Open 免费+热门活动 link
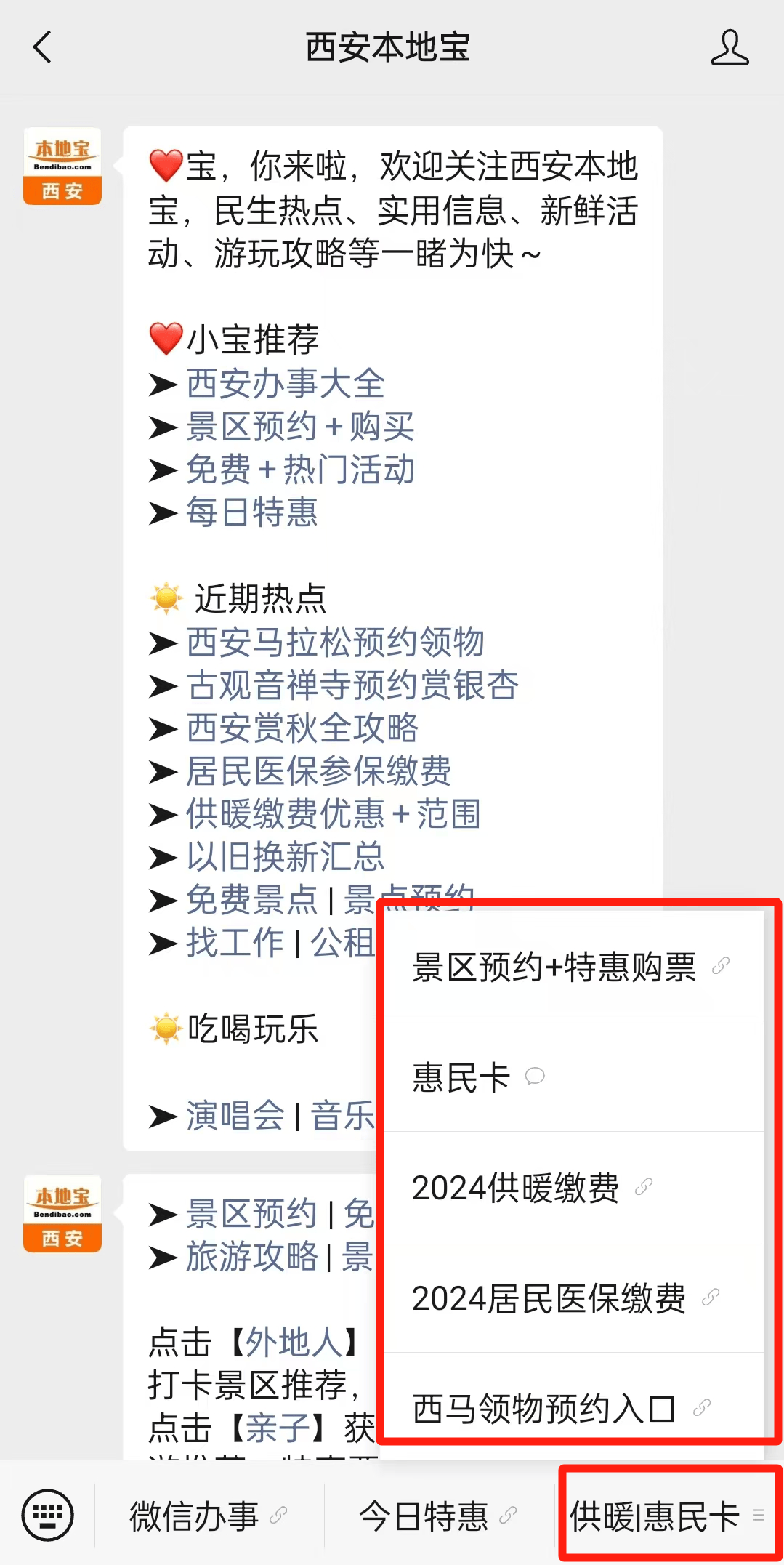 pos(299,469)
